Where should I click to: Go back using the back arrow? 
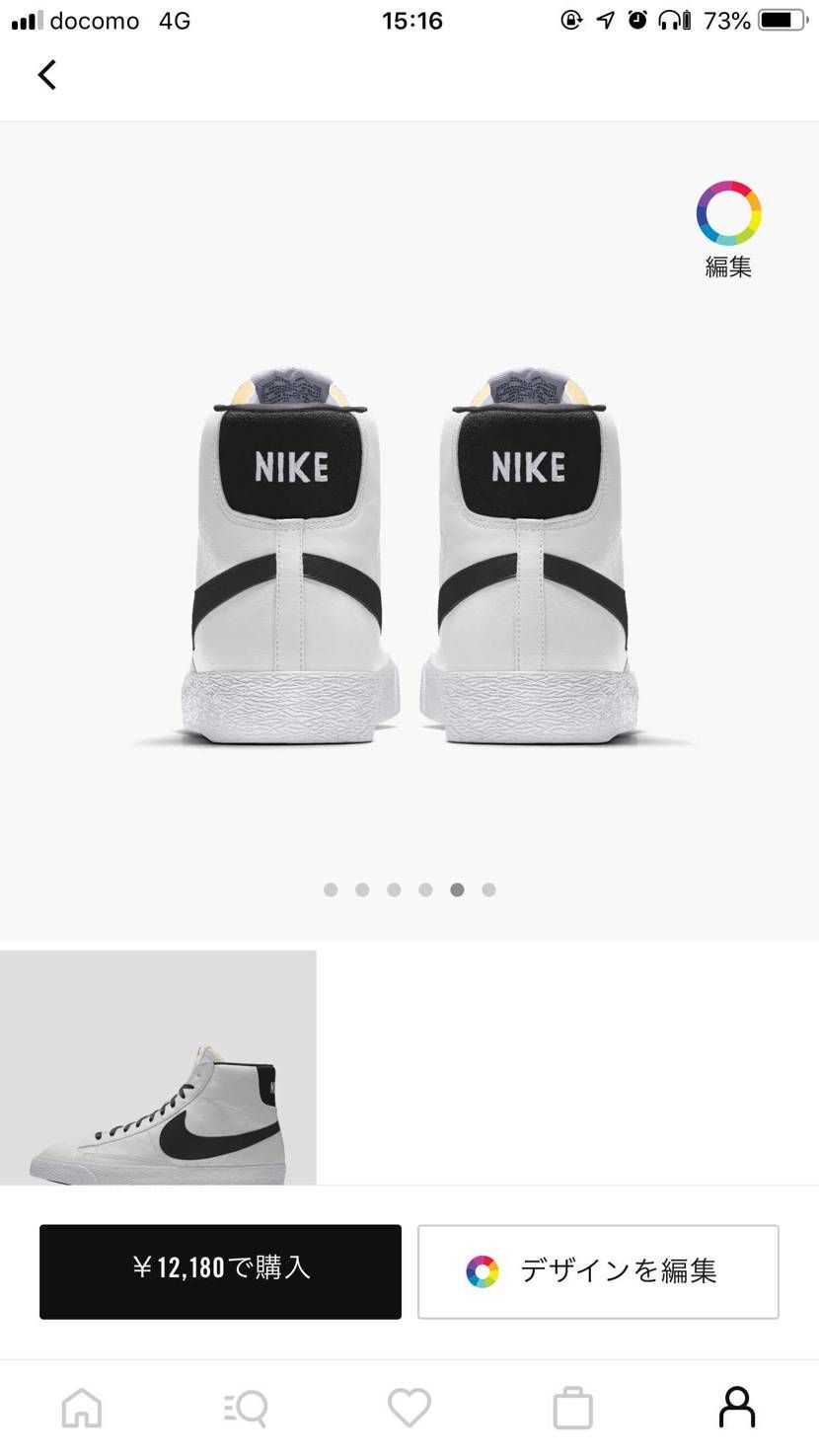pyautogui.click(x=46, y=74)
